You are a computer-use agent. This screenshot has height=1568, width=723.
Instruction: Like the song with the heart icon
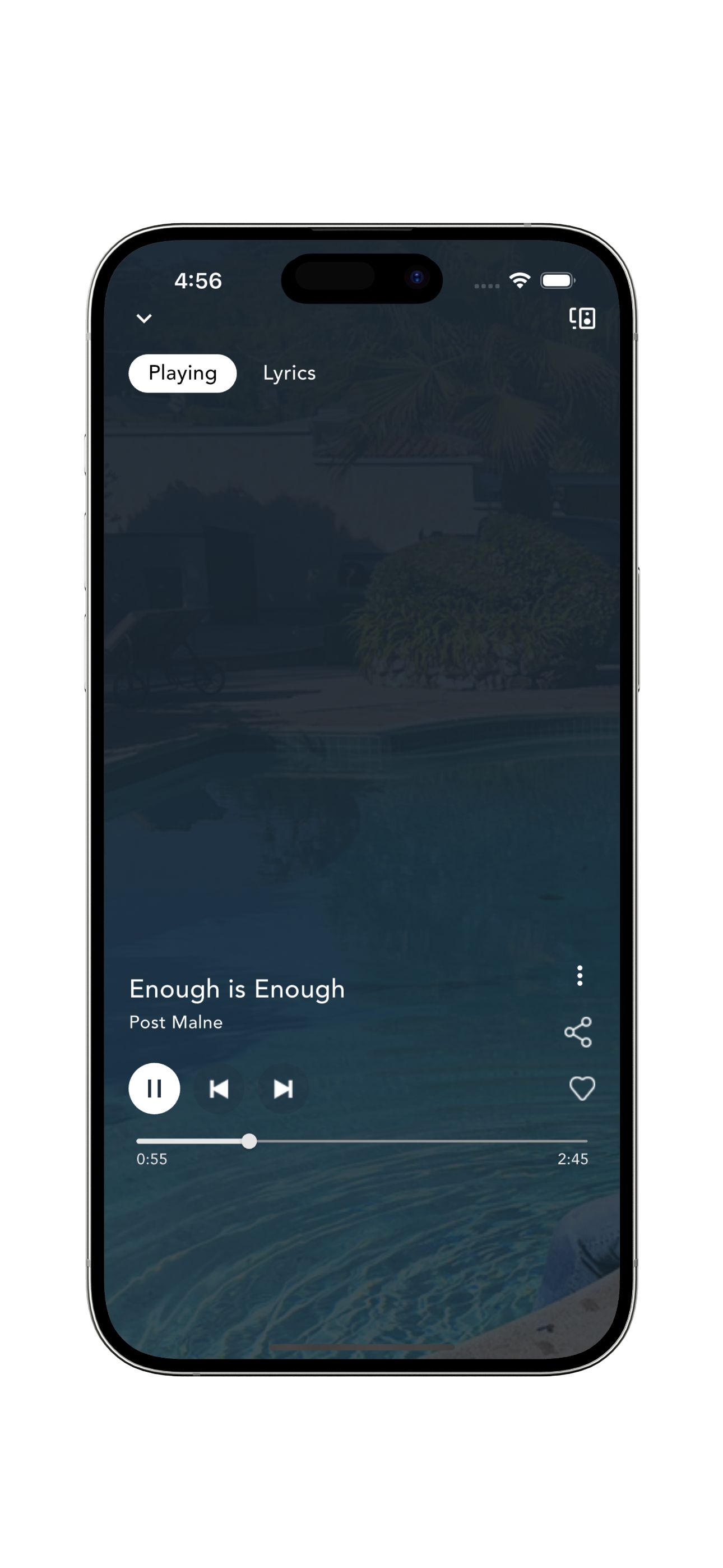pos(582,1089)
